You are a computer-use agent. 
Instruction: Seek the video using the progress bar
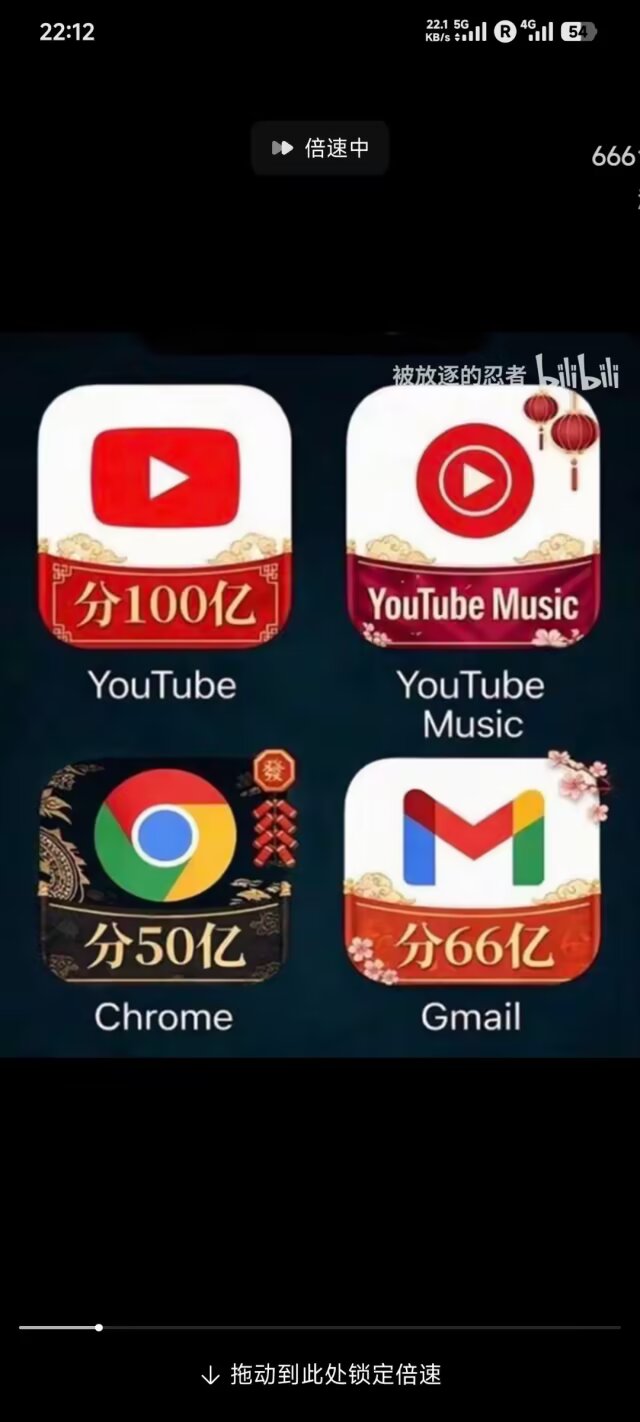[x=98, y=1327]
